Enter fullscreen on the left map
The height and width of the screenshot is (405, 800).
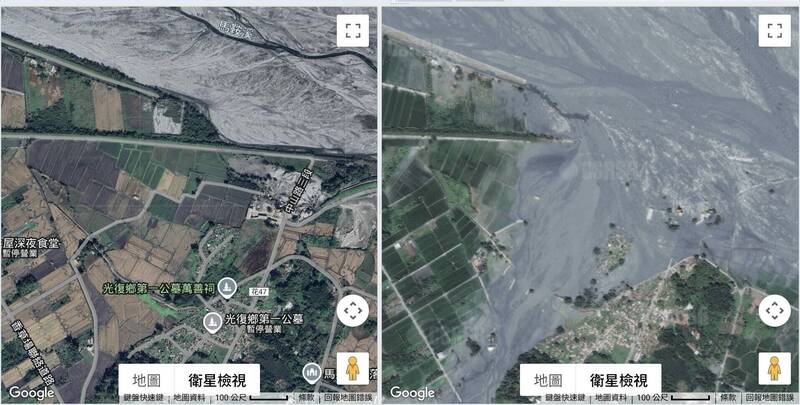[352, 31]
